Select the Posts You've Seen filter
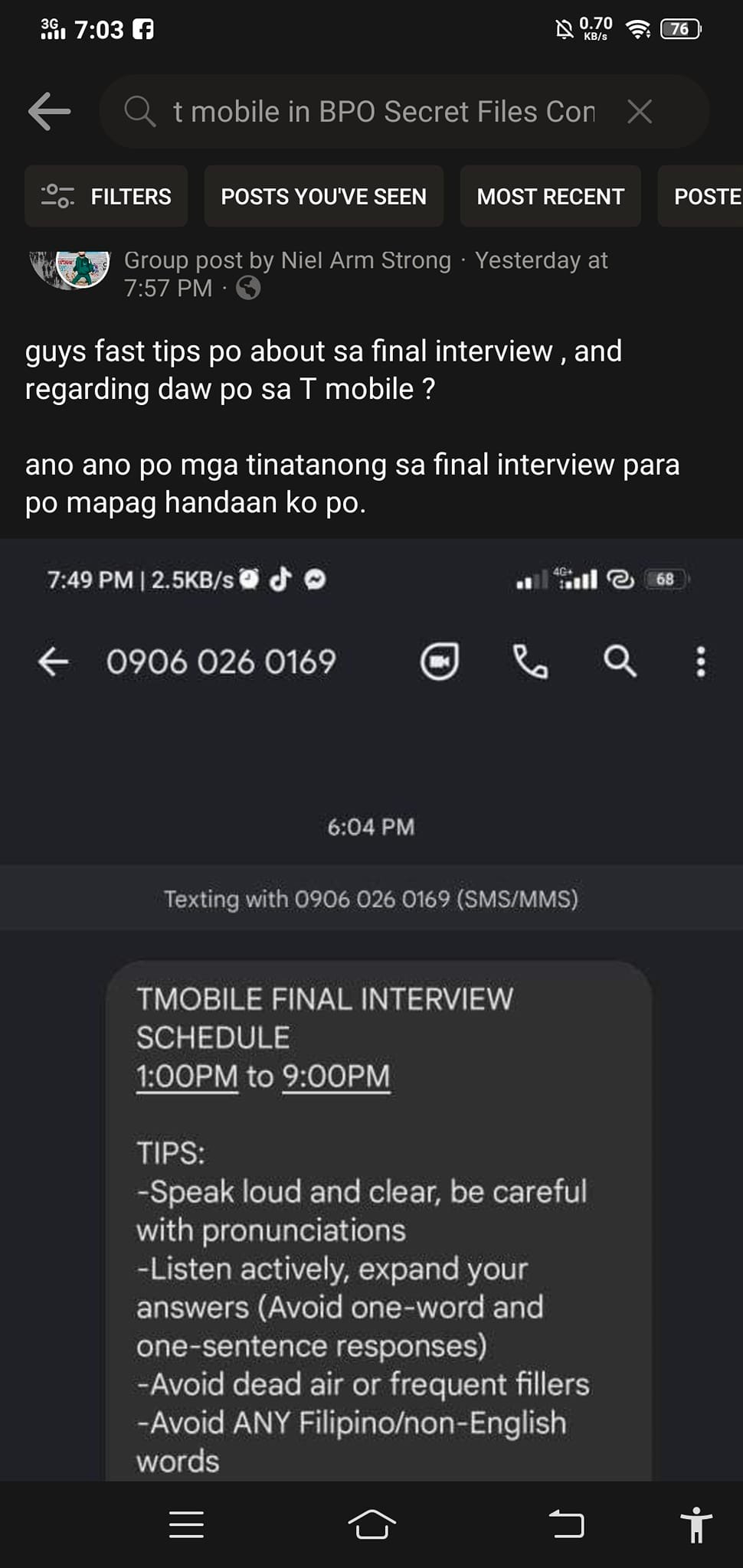 (323, 196)
